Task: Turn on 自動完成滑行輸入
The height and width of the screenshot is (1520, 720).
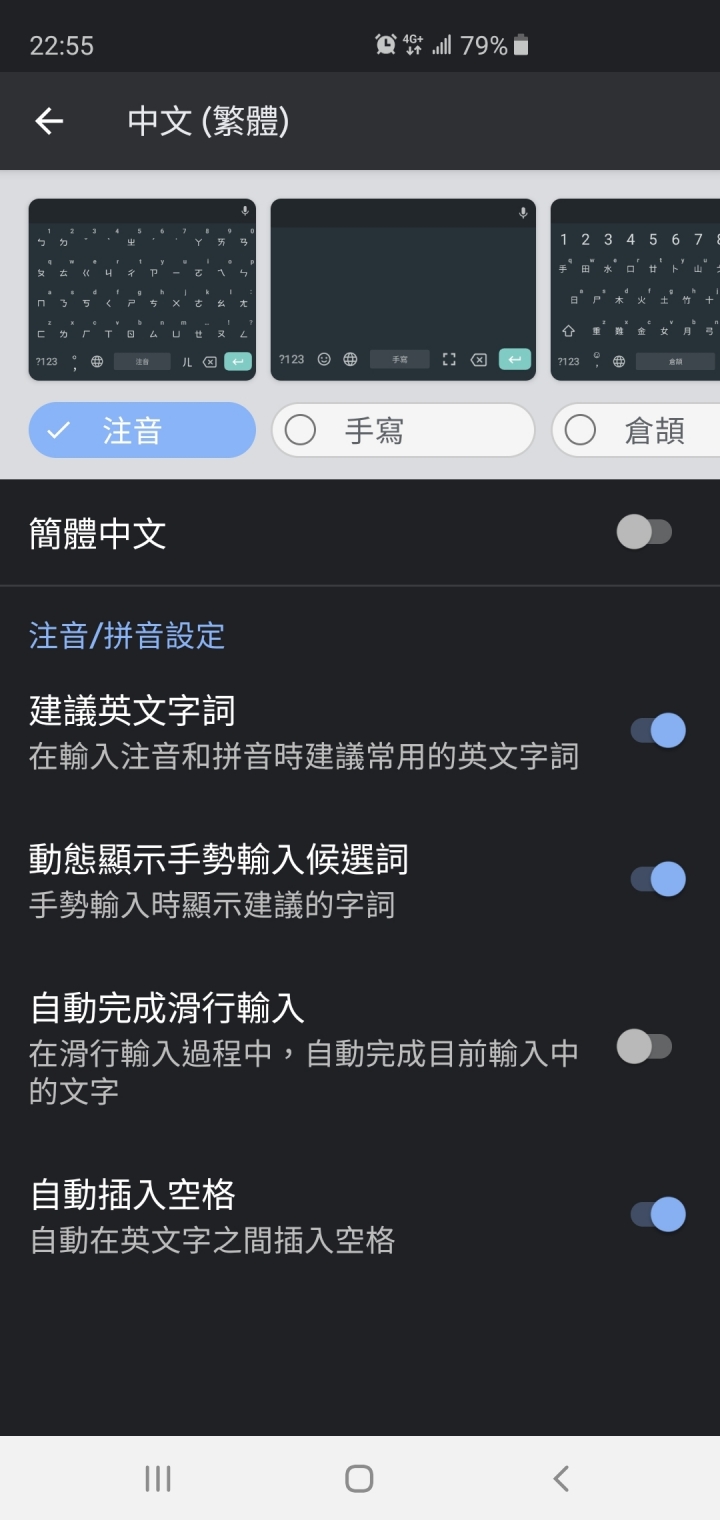Action: 644,1047
